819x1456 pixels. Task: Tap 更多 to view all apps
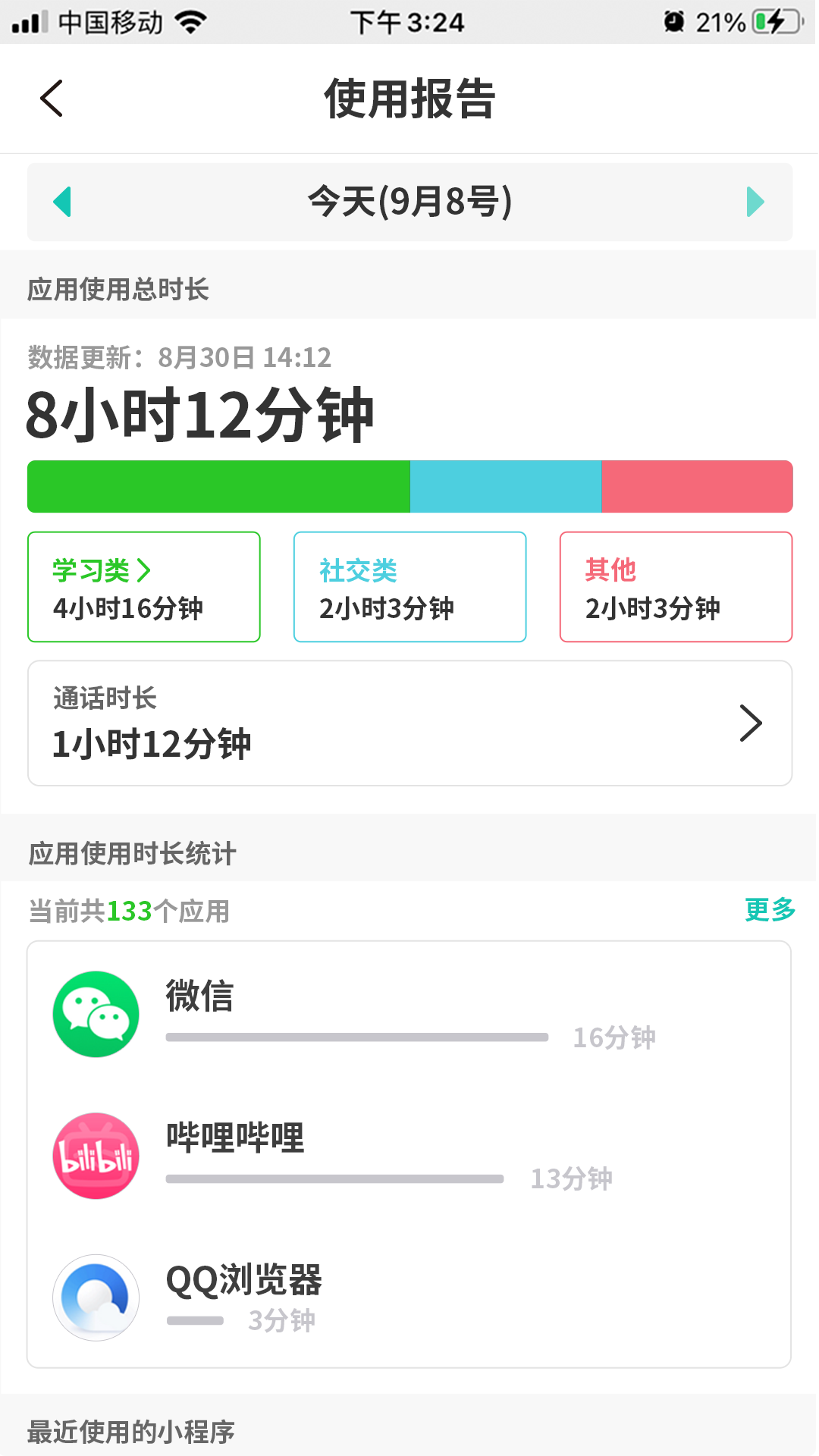[x=769, y=909]
